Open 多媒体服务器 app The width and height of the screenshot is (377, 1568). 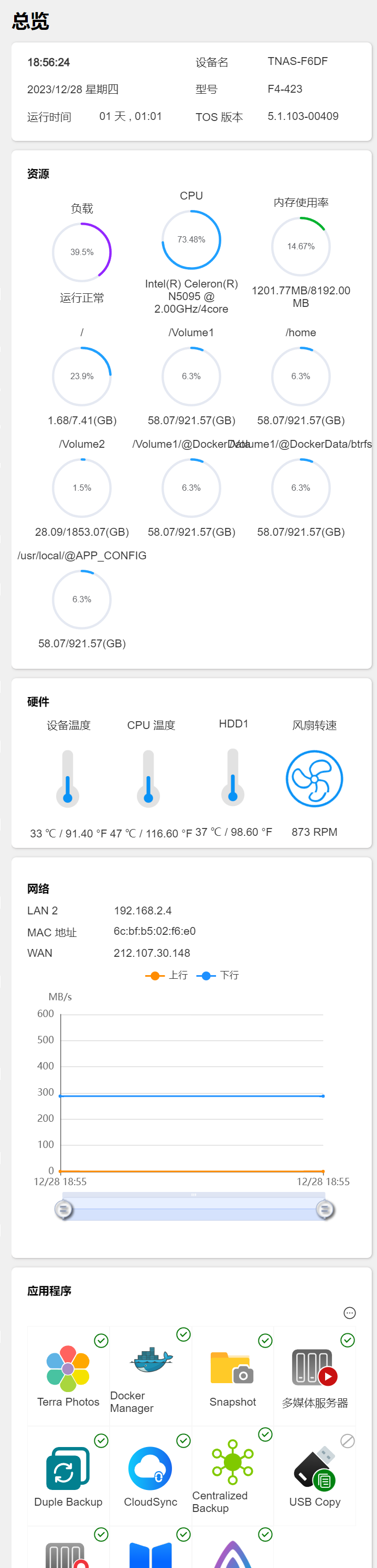(x=314, y=1369)
